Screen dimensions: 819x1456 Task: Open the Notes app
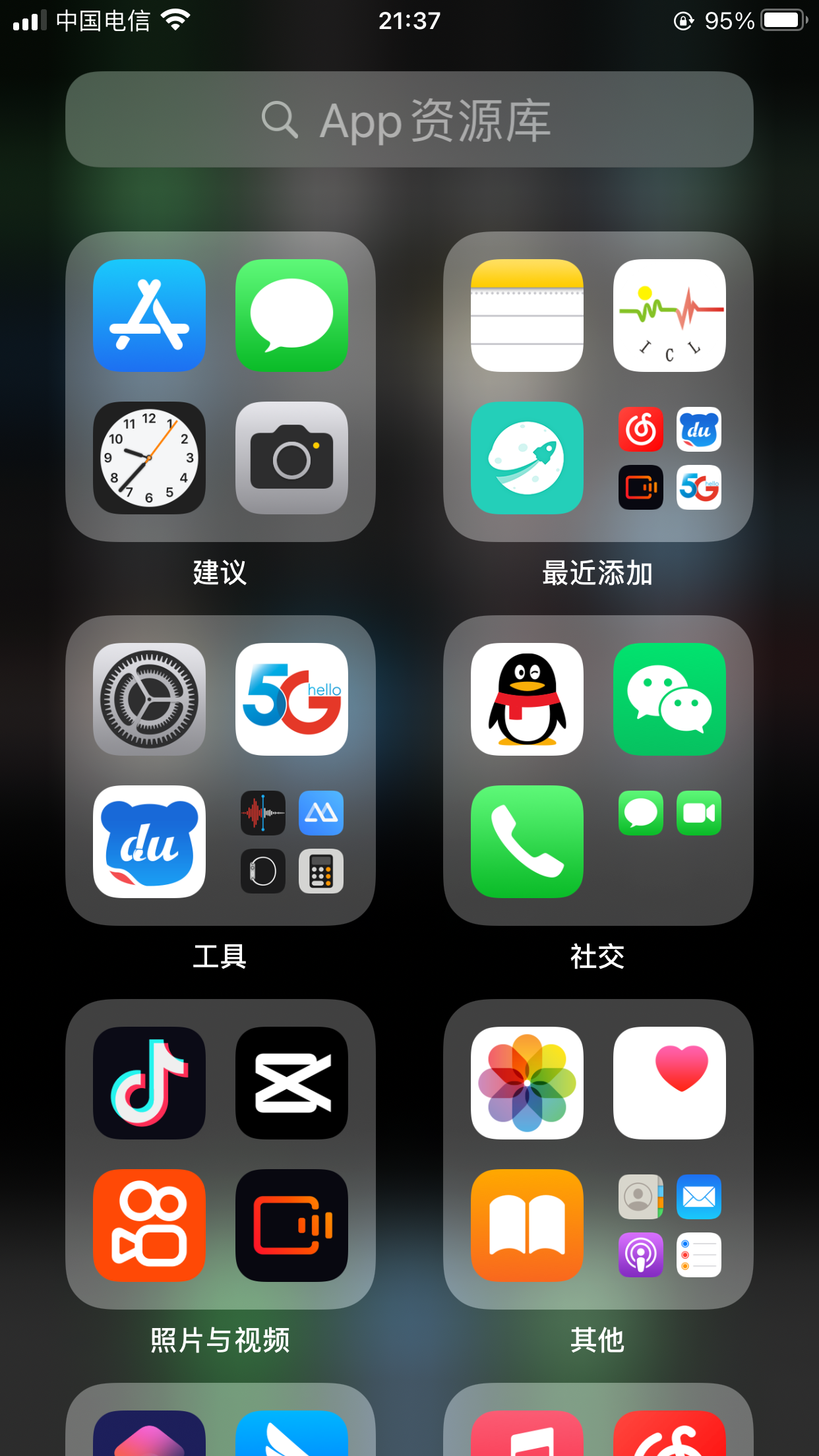527,315
